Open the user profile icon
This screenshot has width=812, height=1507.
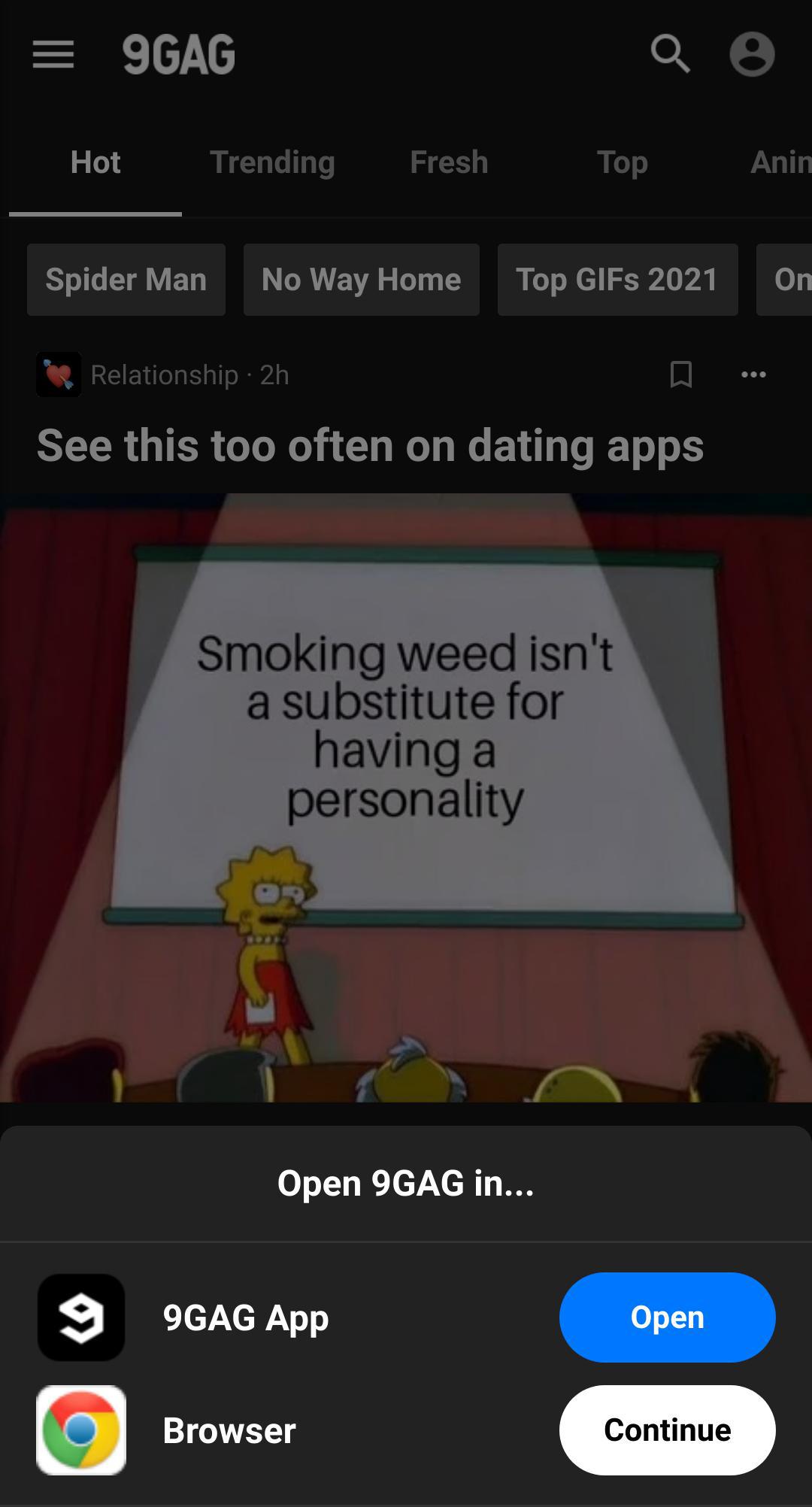coord(752,54)
